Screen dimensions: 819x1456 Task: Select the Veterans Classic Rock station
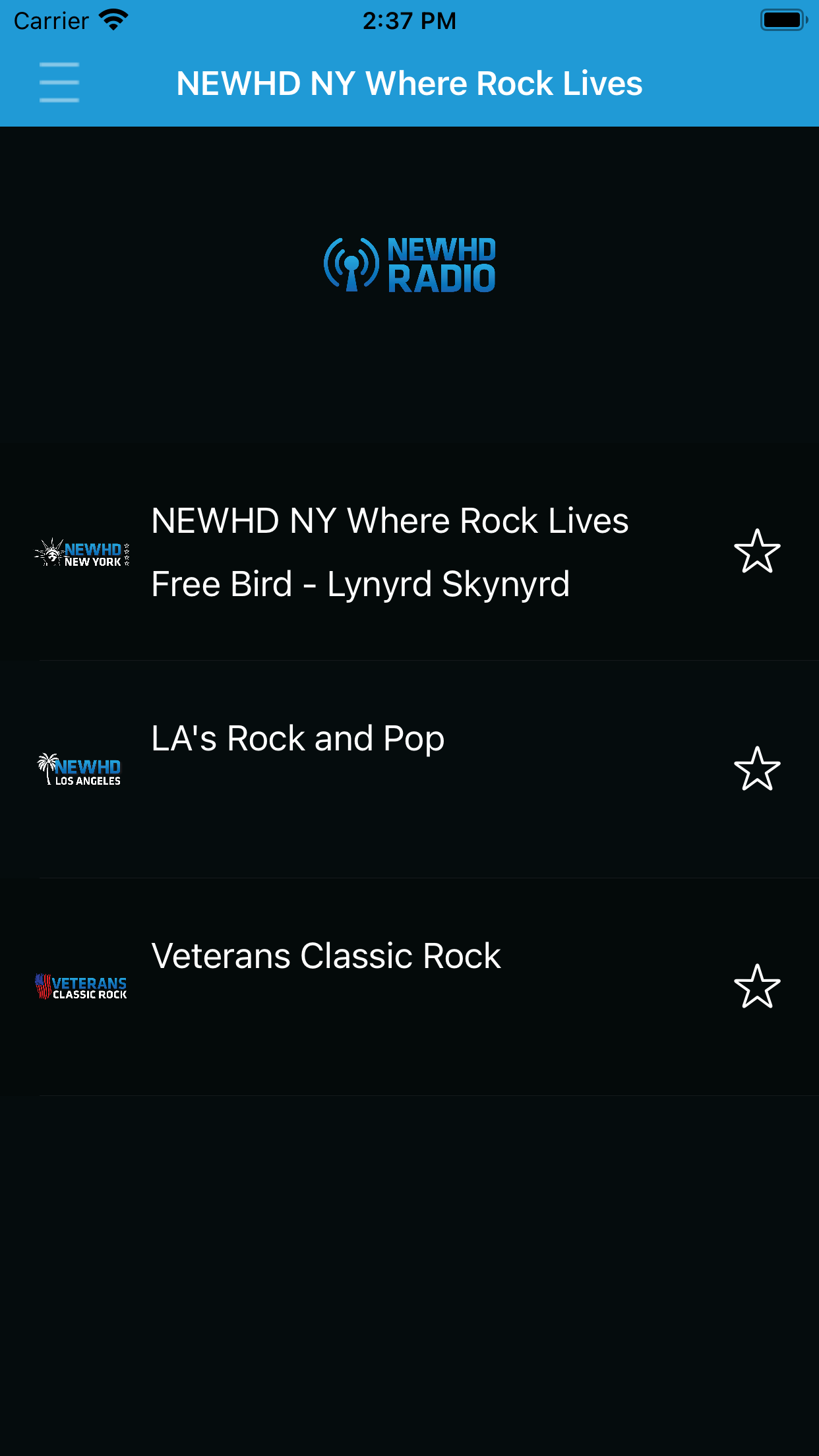click(x=409, y=987)
